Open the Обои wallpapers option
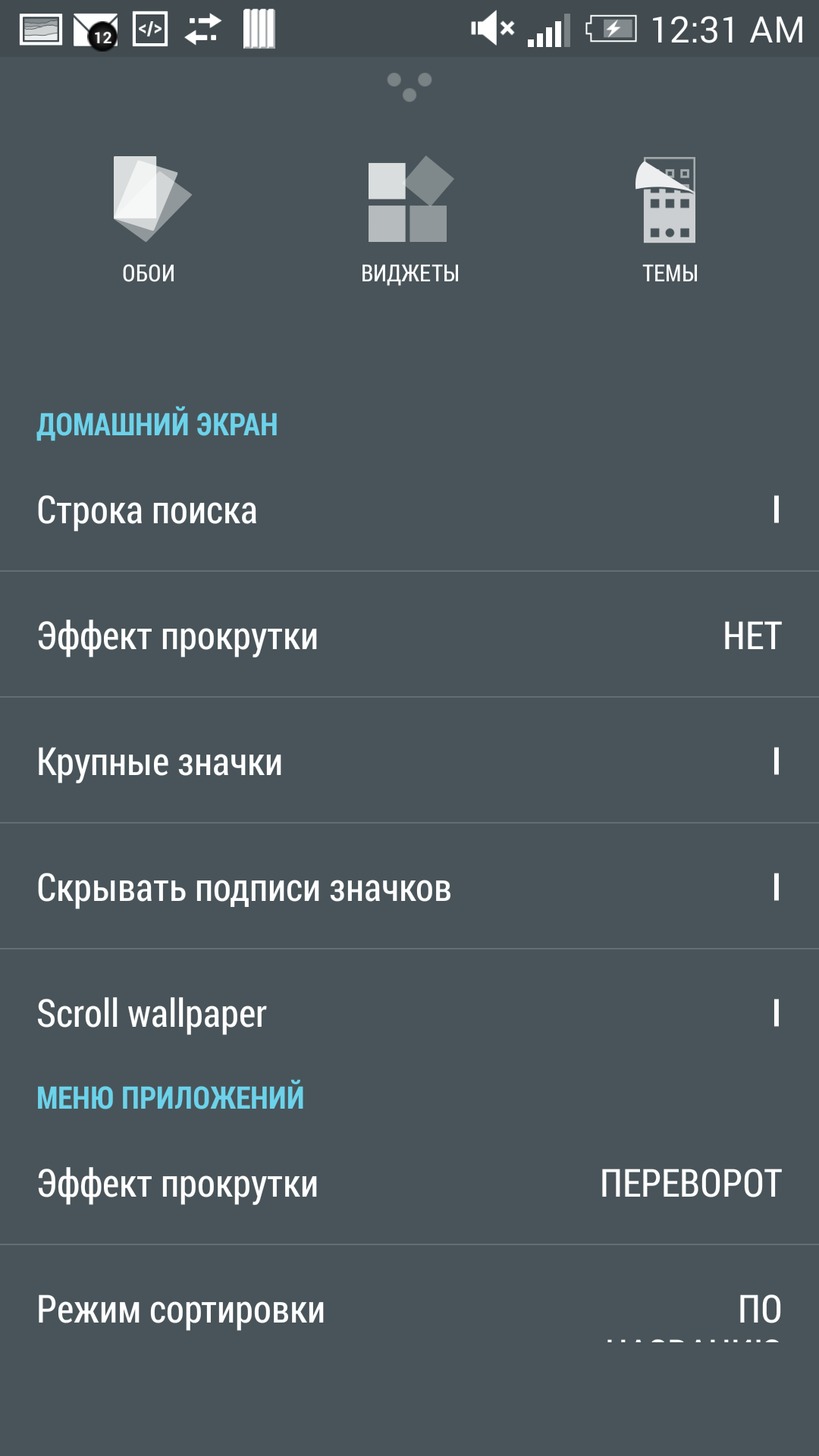This screenshot has width=819, height=1456. (149, 220)
